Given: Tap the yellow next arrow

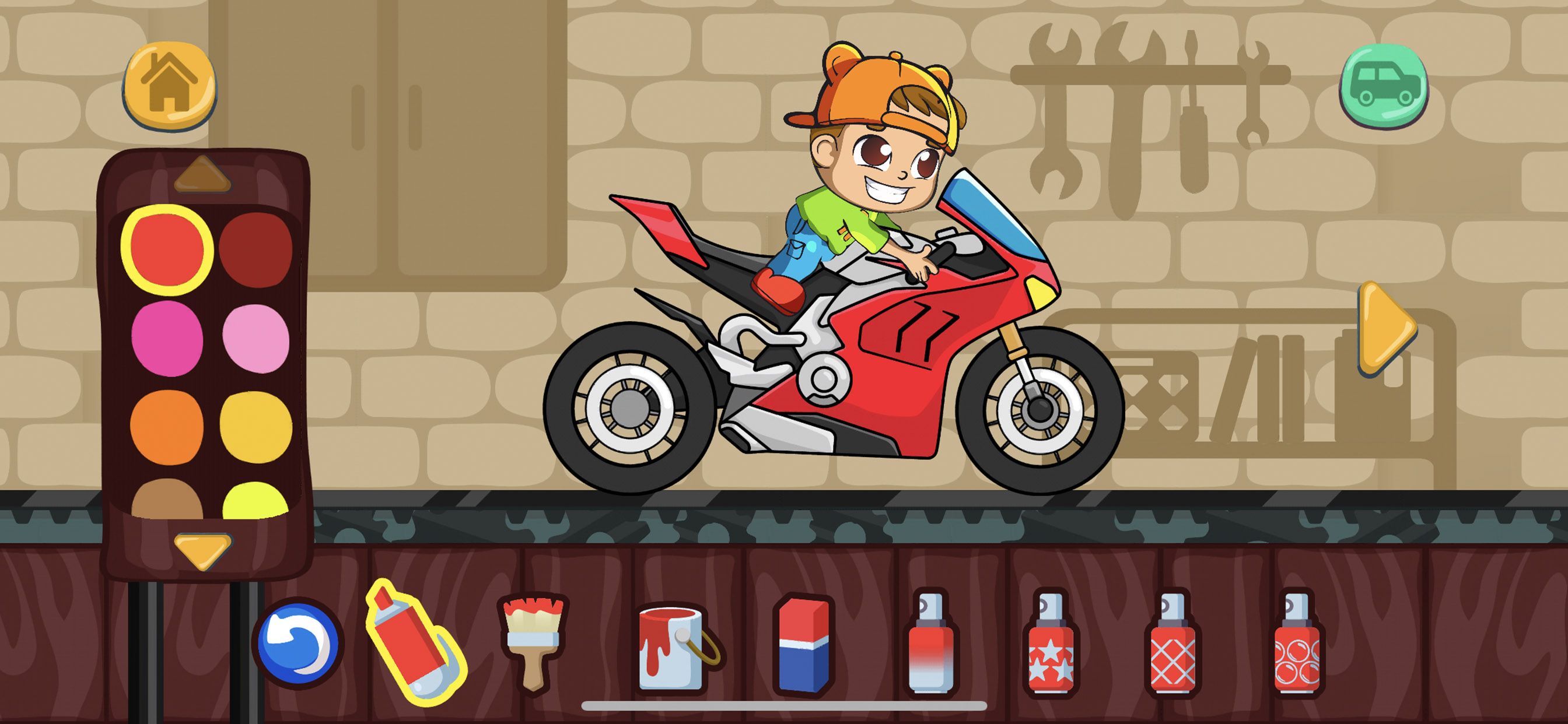Looking at the screenshot, I should point(1385,329).
